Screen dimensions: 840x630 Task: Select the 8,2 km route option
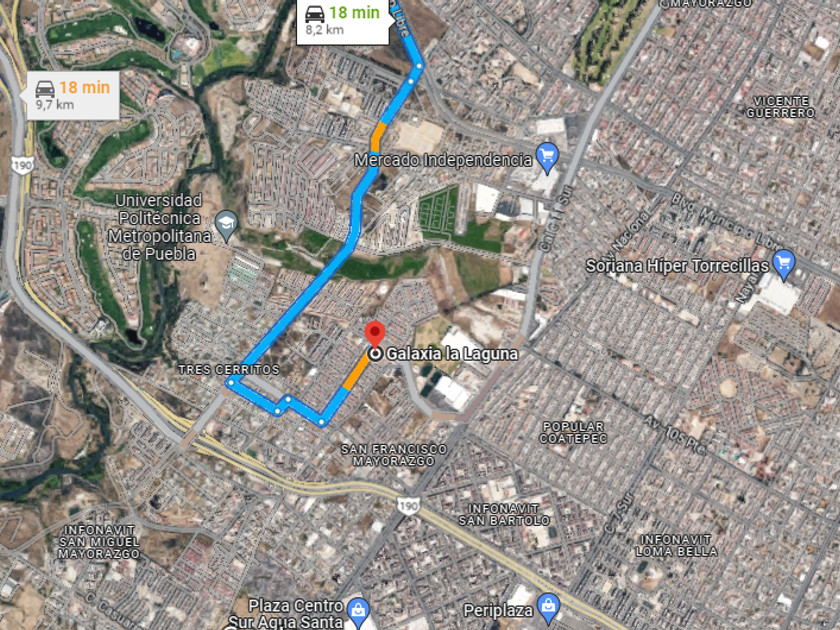(339, 19)
